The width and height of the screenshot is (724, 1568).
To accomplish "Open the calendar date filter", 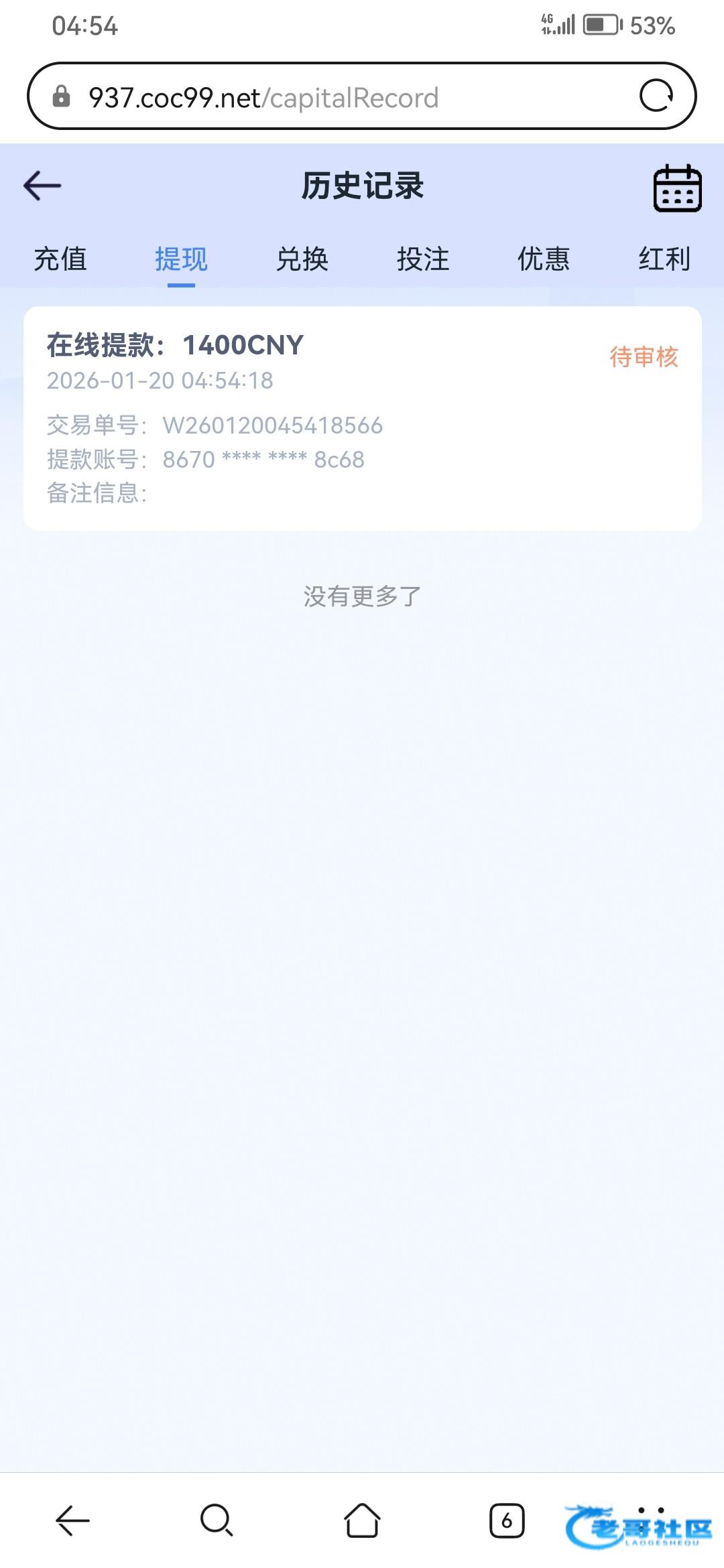I will 677,188.
